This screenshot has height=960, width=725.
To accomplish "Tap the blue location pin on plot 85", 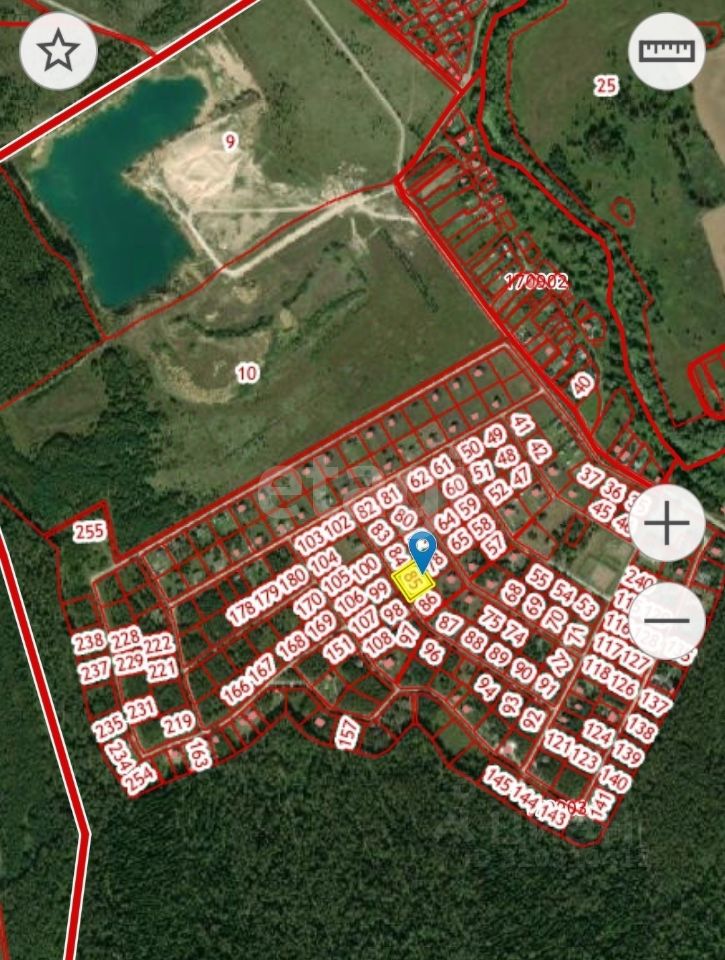I will point(423,551).
